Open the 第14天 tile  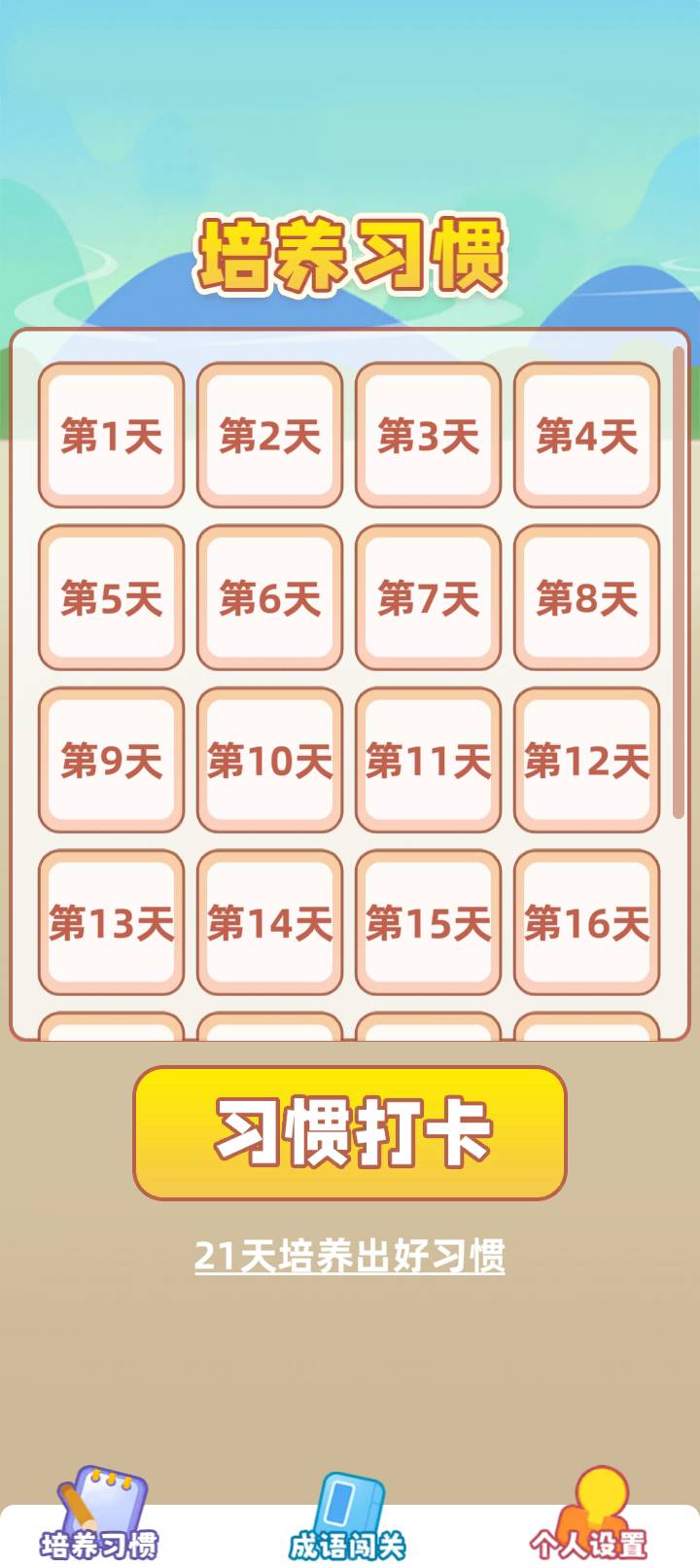tap(269, 922)
